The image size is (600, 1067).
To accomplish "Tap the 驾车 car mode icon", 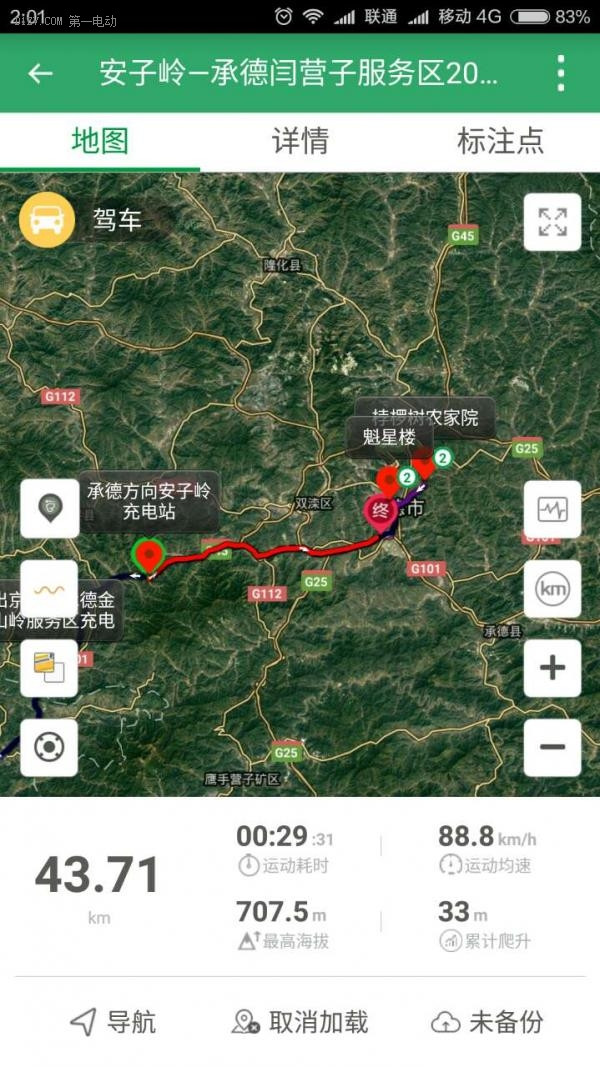I will pos(47,220).
